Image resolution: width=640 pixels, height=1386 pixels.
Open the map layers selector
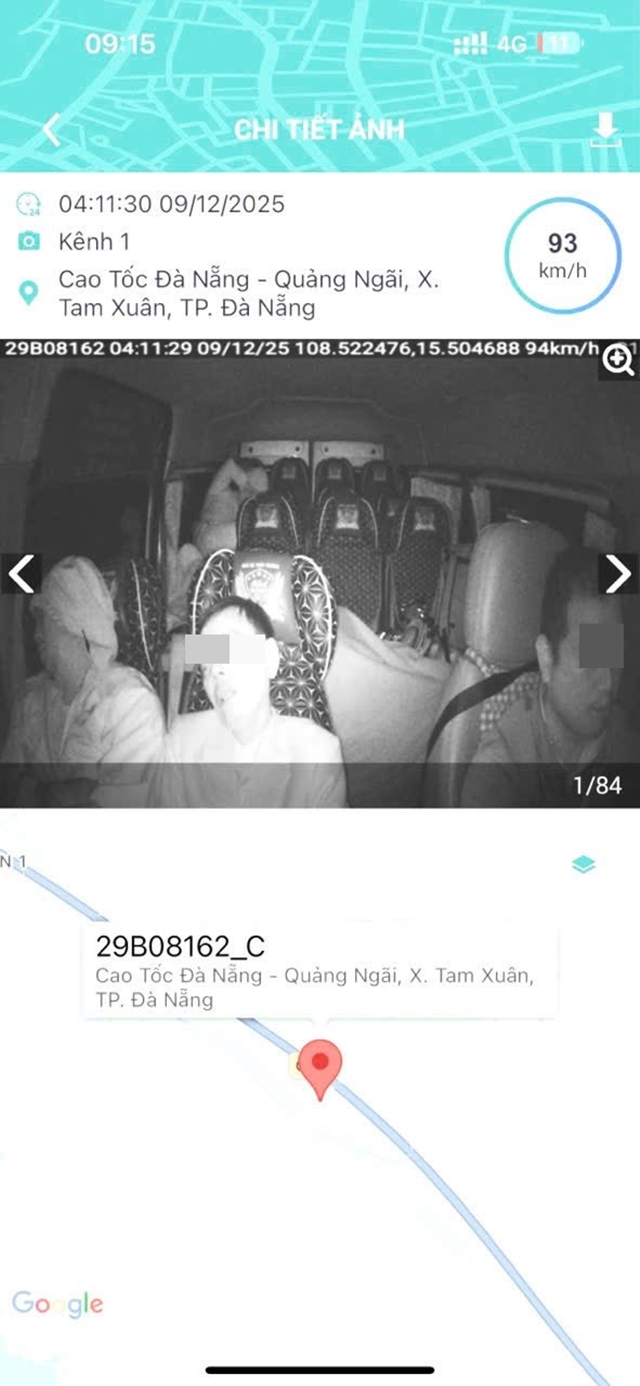[584, 865]
